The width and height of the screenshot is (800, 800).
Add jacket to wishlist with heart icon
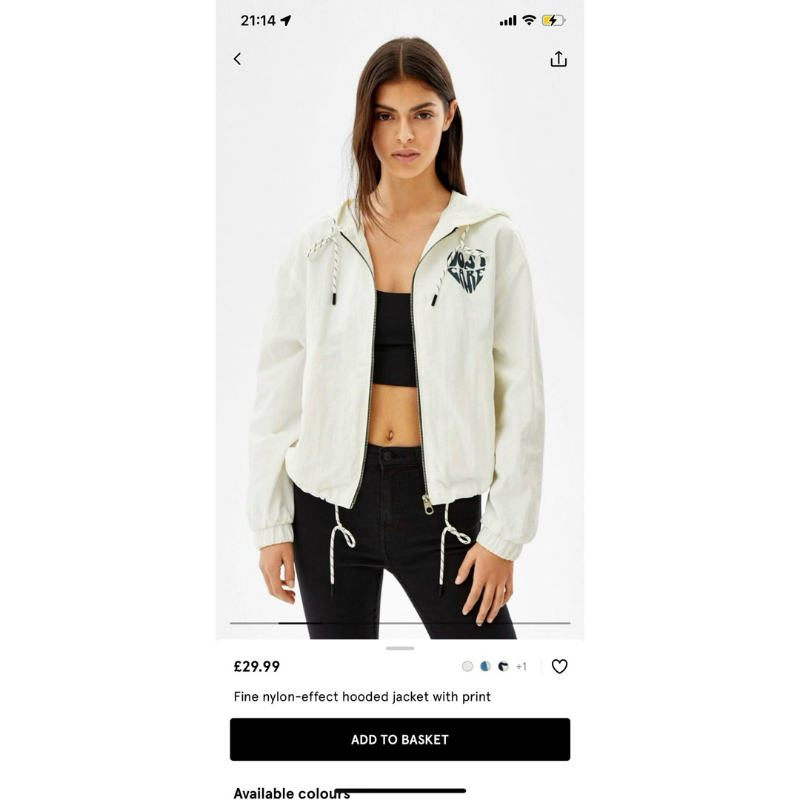click(x=559, y=666)
